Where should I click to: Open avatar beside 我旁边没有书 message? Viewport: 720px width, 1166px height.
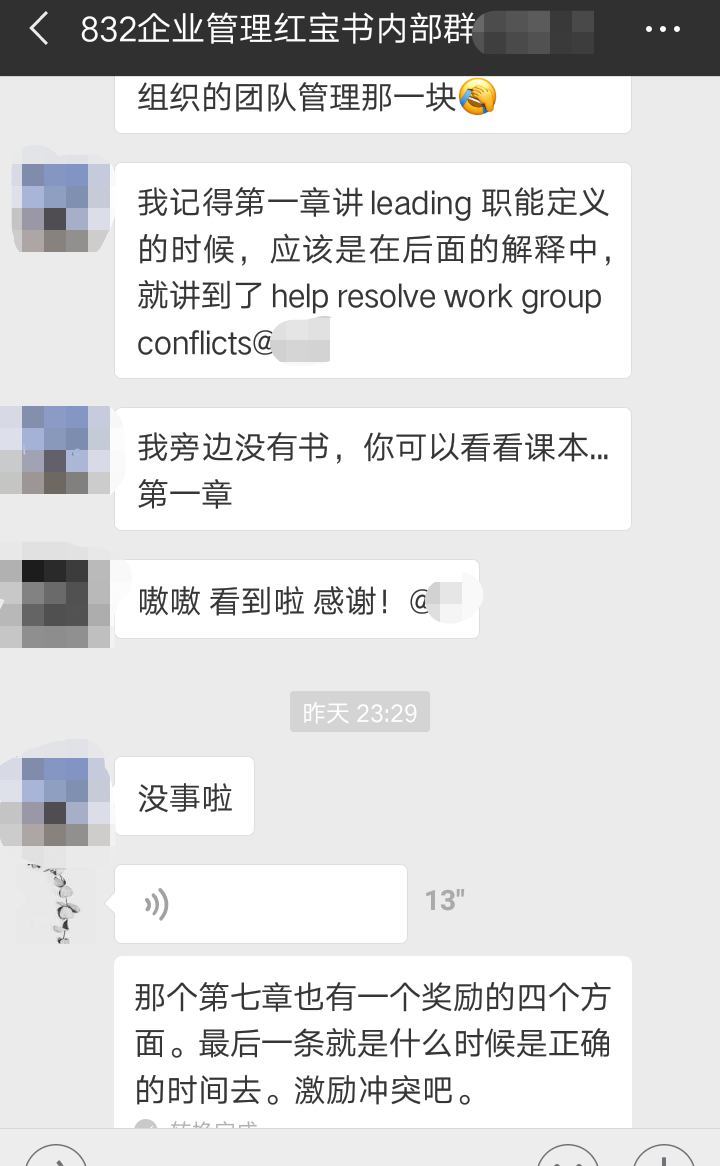57,450
